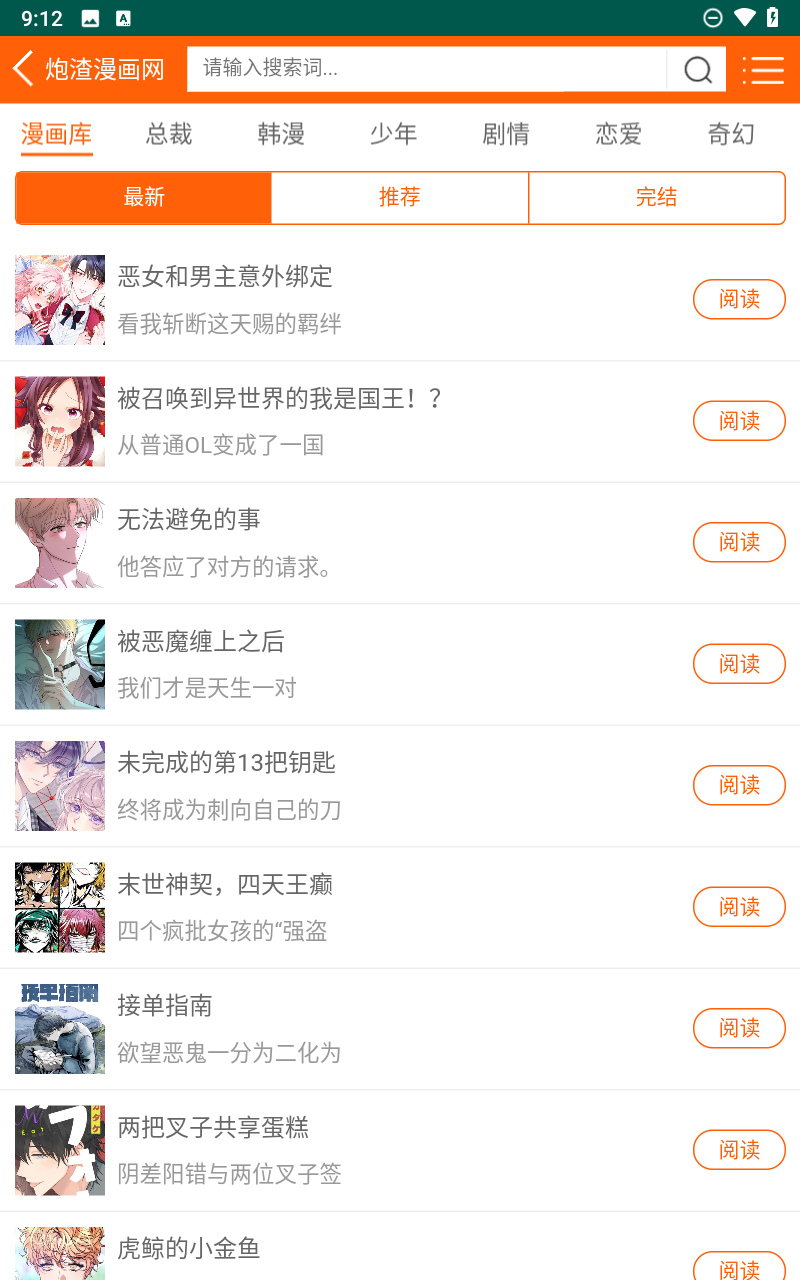The width and height of the screenshot is (800, 1280).
Task: Select the 推荐 segment
Action: coord(400,198)
